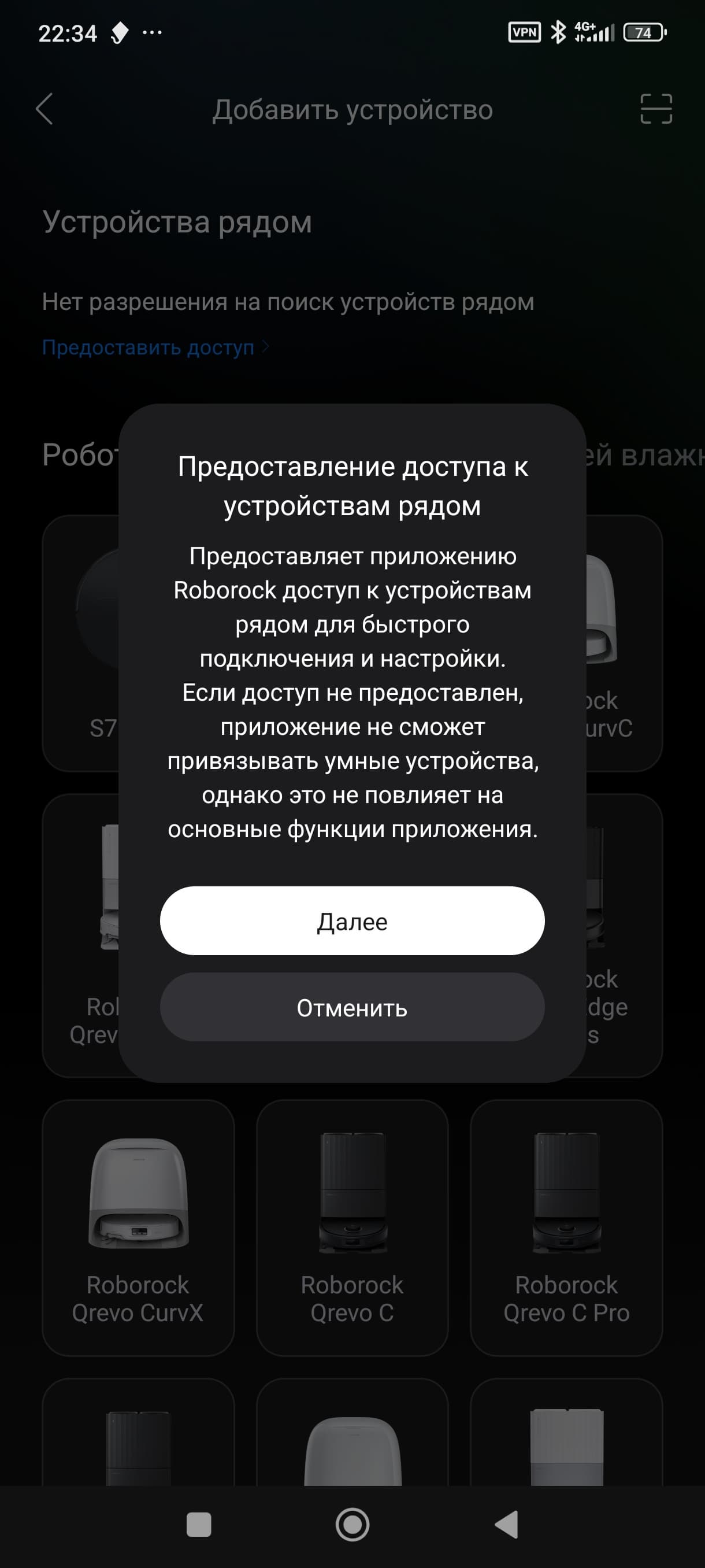
Task: Tap the Предоставить доступ link
Action: click(x=149, y=347)
